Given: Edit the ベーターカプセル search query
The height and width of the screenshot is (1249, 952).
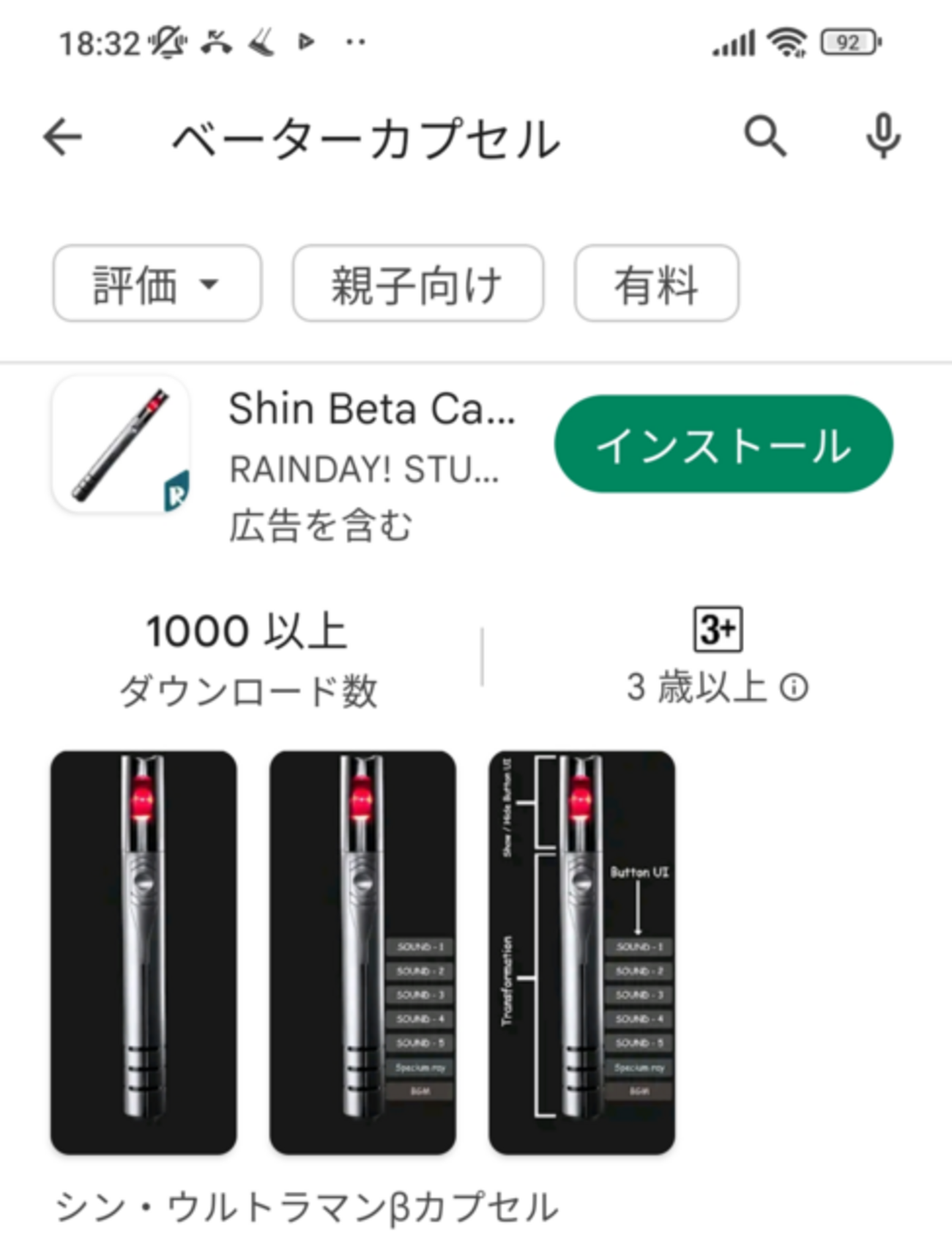Looking at the screenshot, I should click(366, 139).
